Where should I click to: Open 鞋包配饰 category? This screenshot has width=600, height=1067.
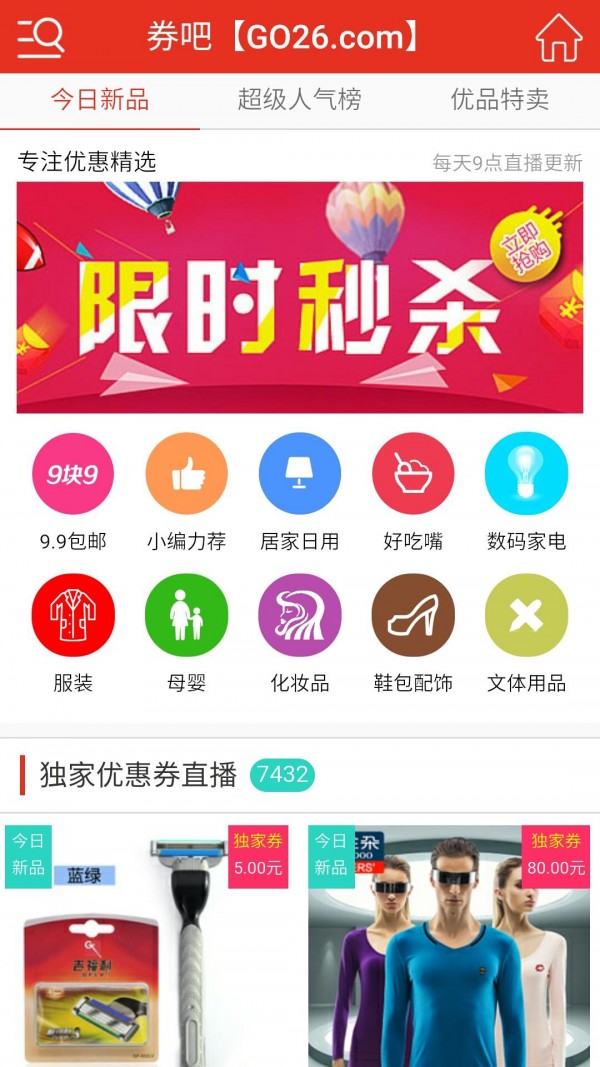[412, 616]
